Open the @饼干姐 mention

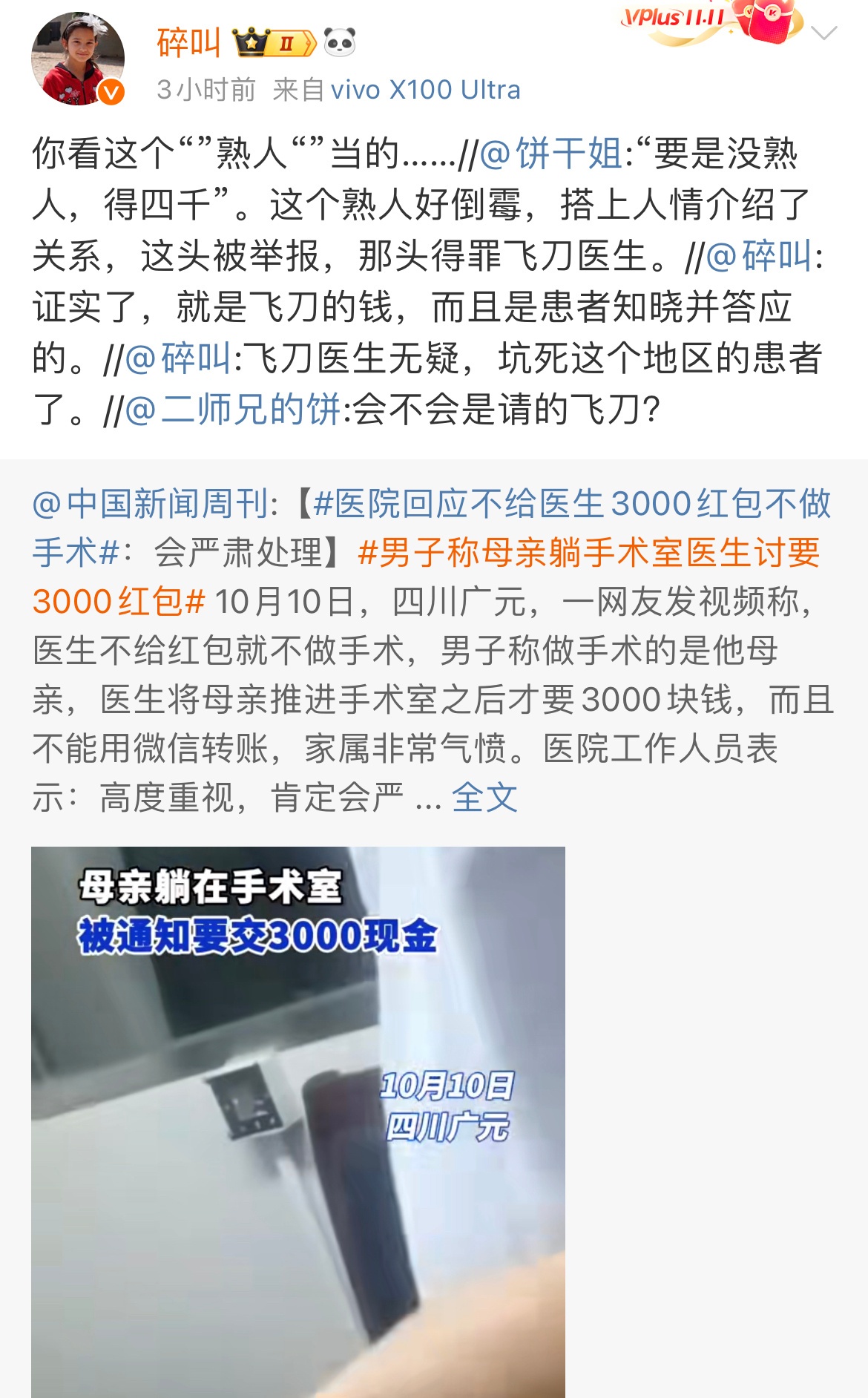coord(550,154)
